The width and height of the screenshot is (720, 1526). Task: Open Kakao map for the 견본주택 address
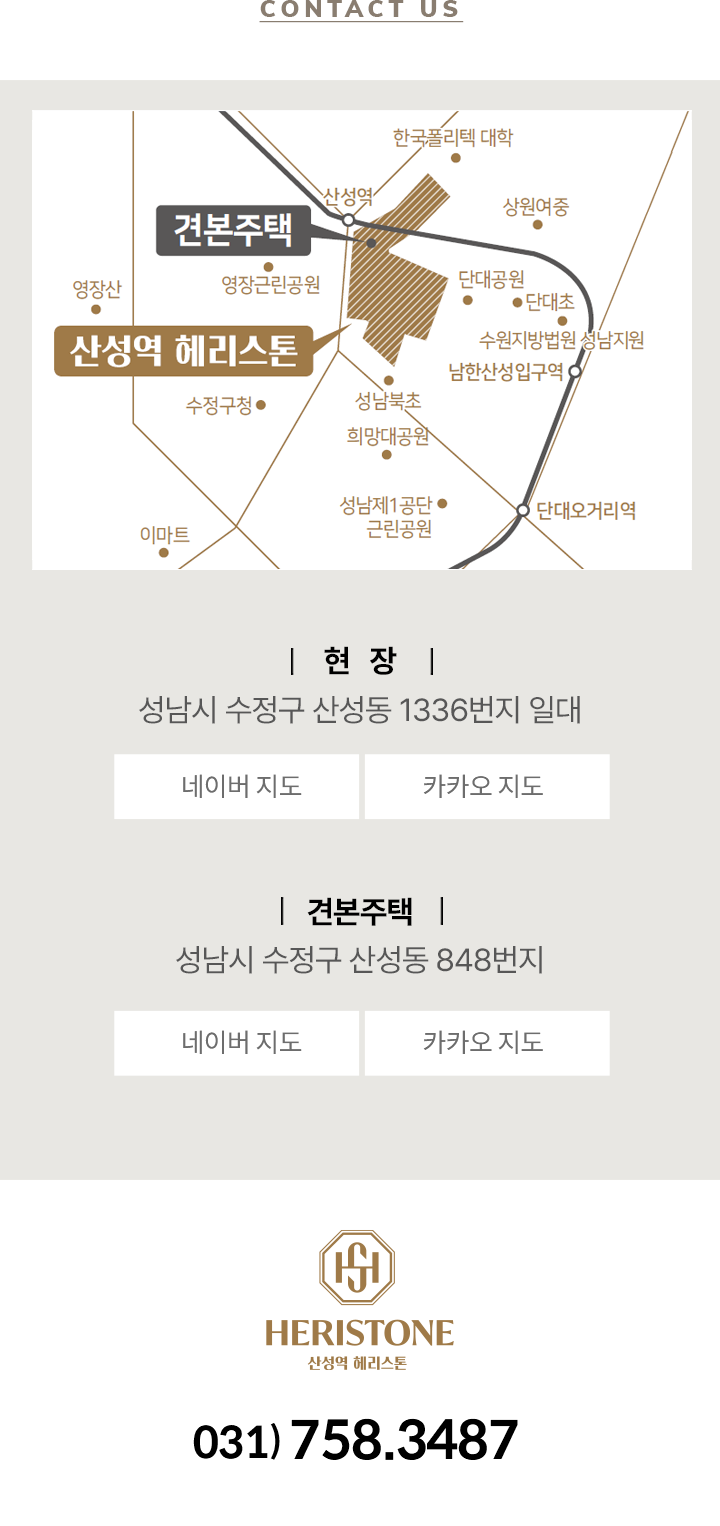pyautogui.click(x=487, y=1042)
